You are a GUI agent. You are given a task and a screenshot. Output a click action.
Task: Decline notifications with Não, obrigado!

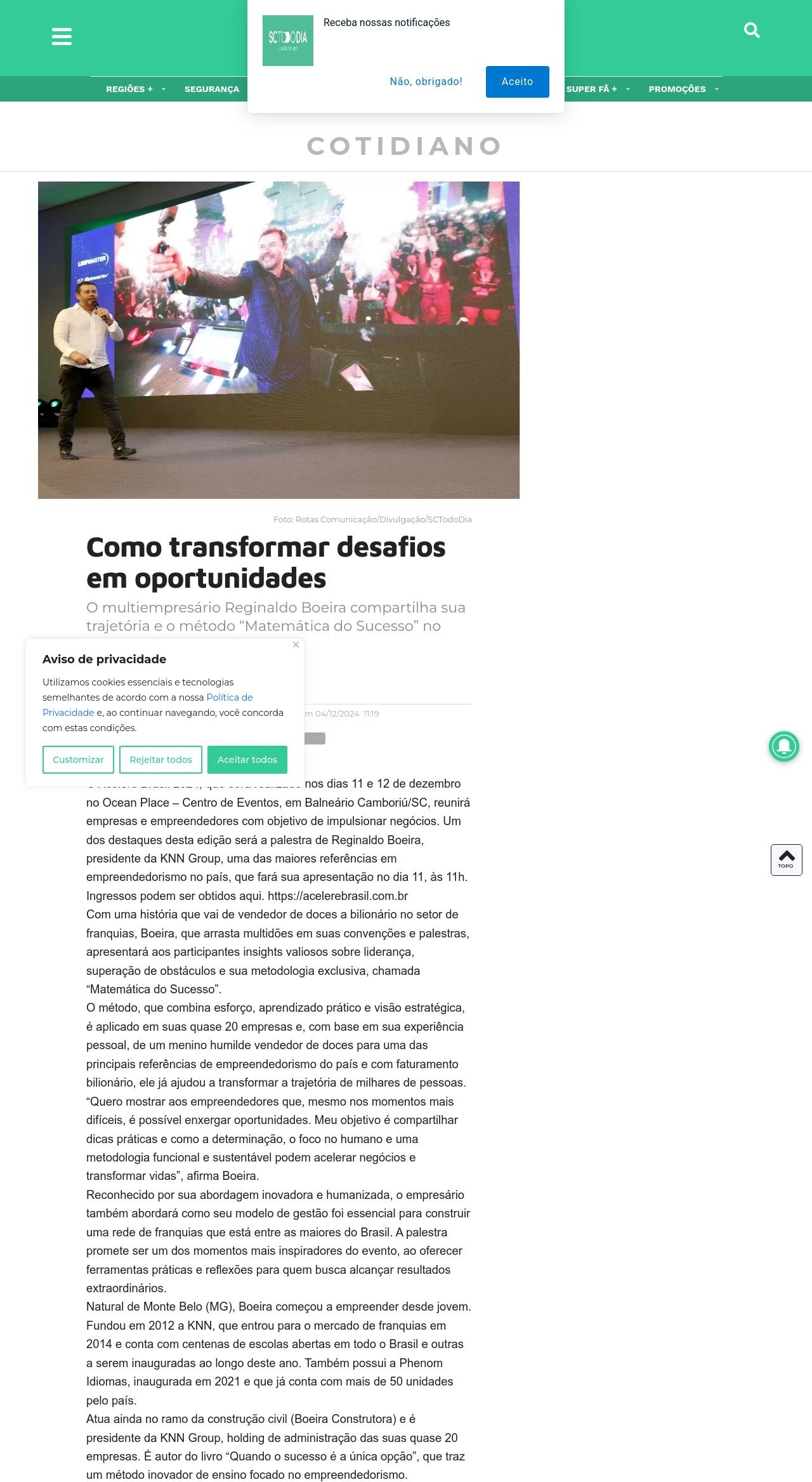pos(426,82)
